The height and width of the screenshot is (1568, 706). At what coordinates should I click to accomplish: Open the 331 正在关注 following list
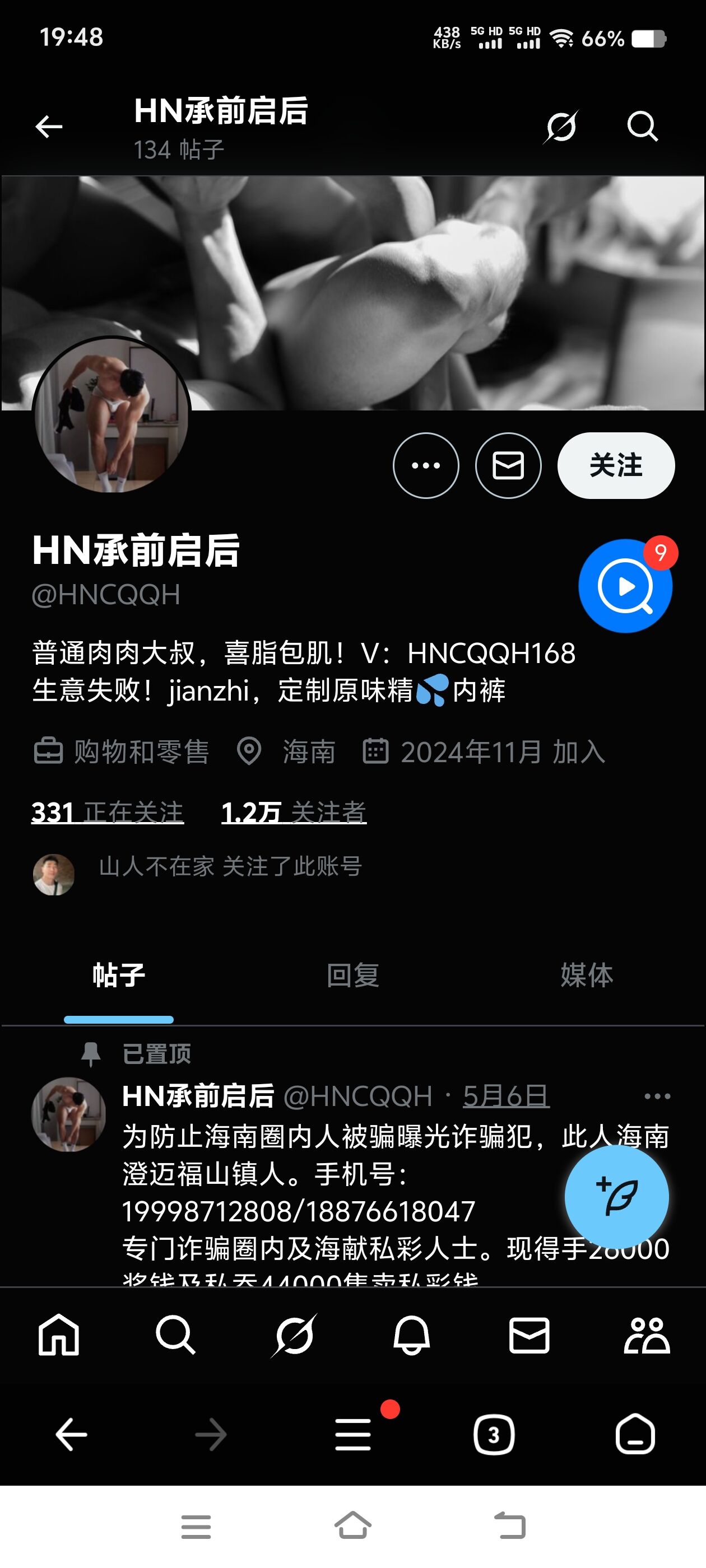click(x=107, y=813)
